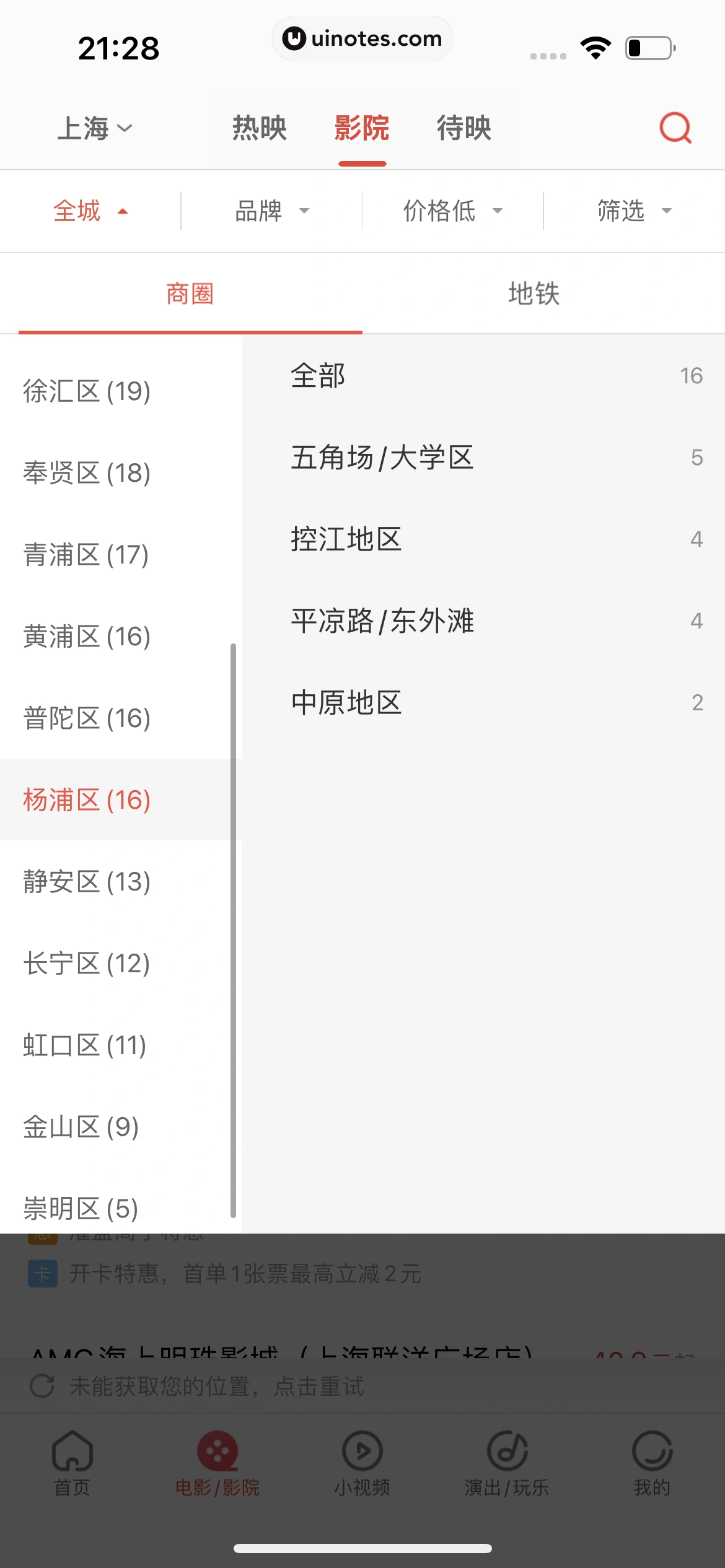Viewport: 725px width, 1568px height.
Task: Switch to the 地铁 tab
Action: pyautogui.click(x=534, y=294)
